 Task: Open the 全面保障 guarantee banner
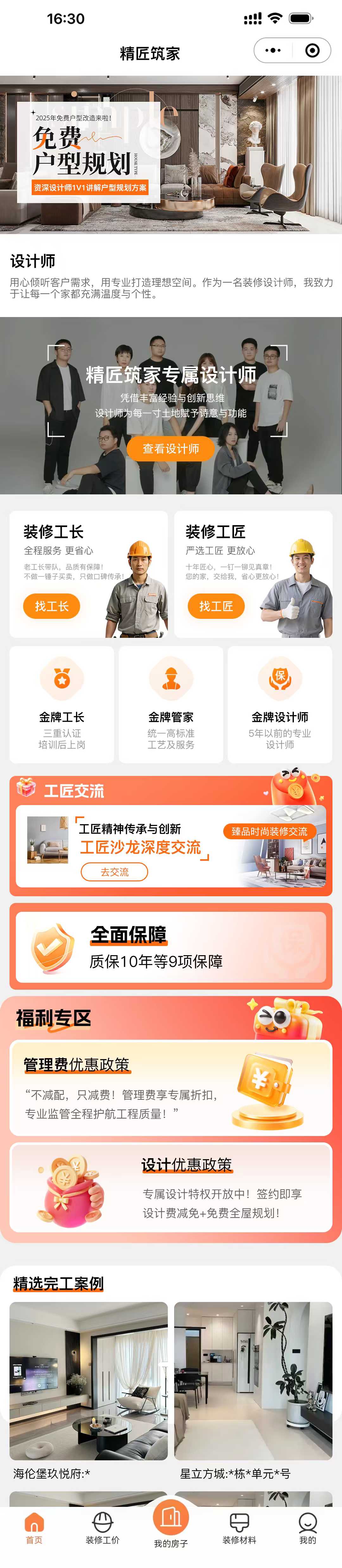click(171, 946)
